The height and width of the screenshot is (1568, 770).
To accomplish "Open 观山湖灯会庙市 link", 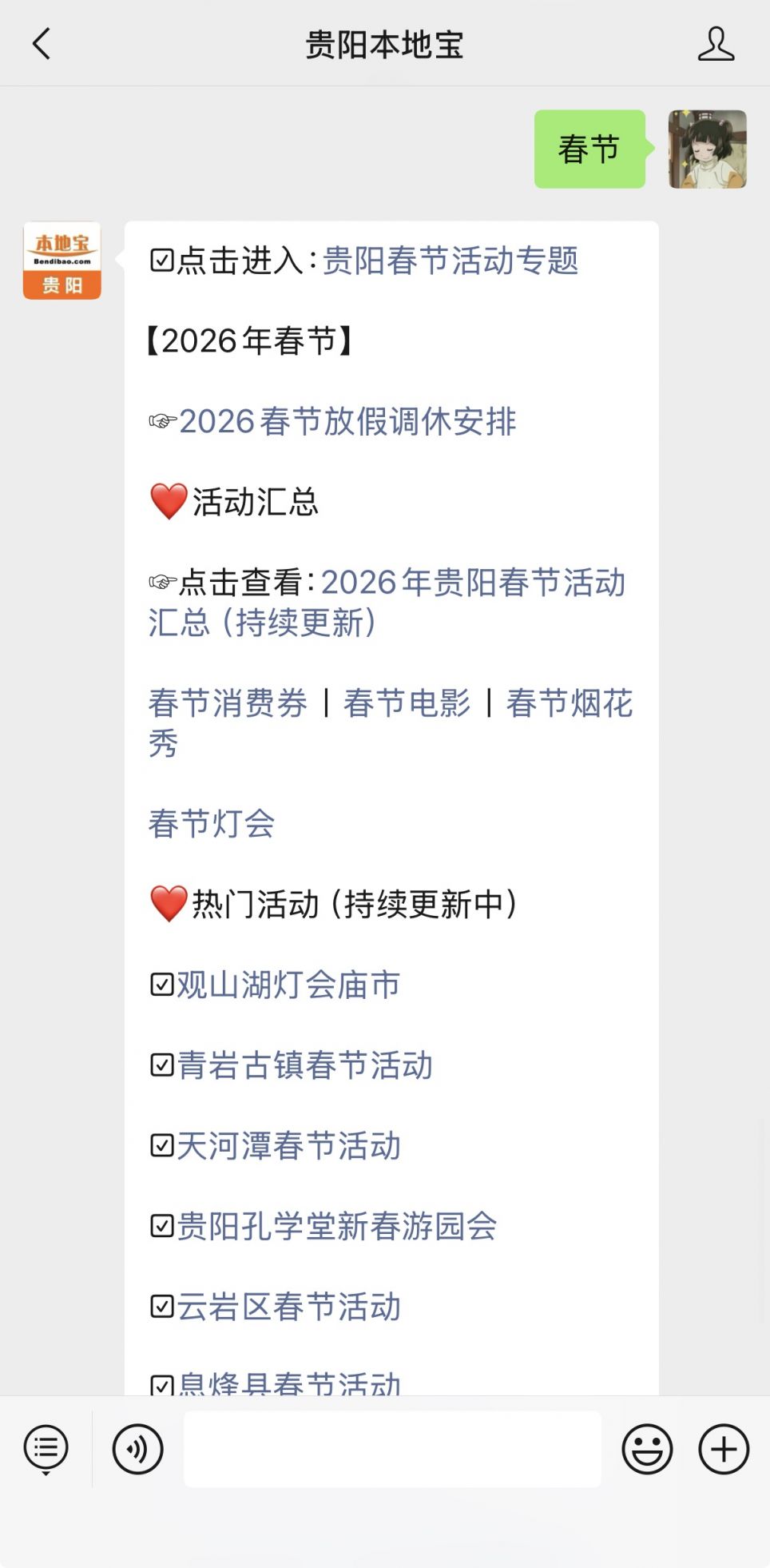I will (x=288, y=985).
